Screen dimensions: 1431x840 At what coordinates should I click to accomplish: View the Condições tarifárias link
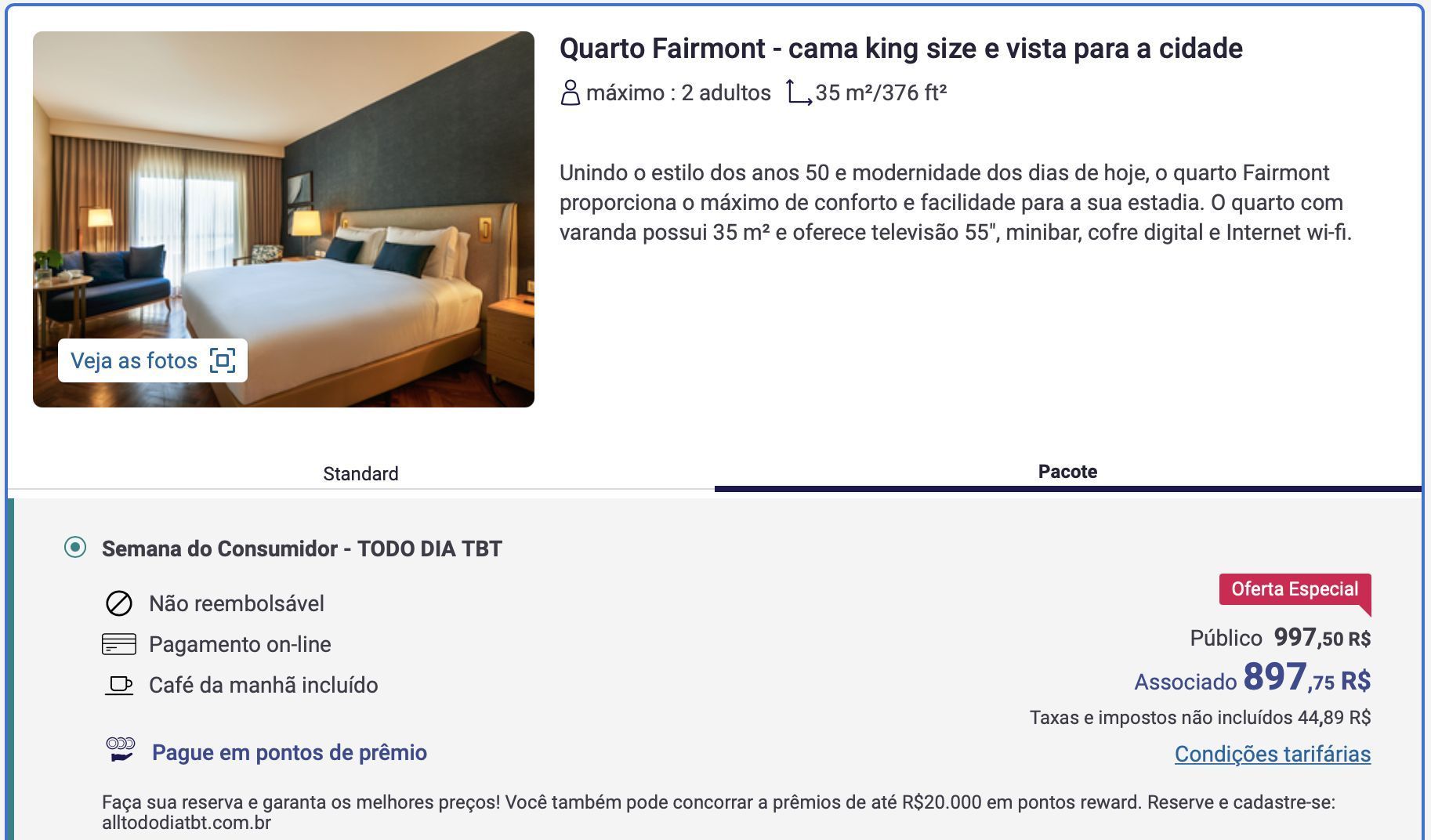1272,754
